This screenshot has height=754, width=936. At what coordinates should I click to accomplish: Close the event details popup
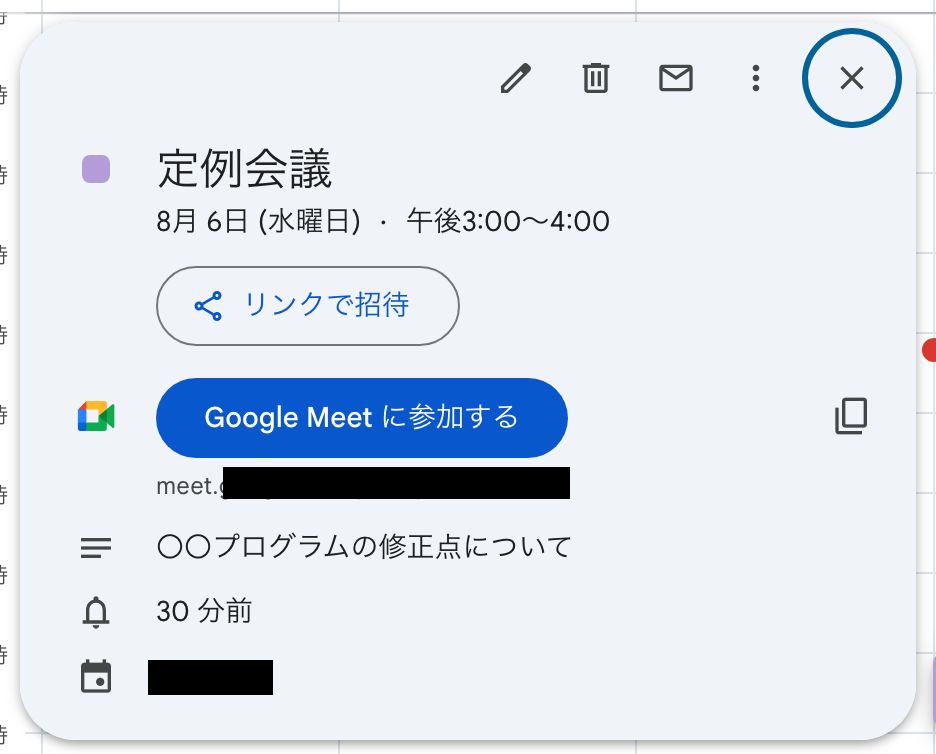(x=852, y=78)
